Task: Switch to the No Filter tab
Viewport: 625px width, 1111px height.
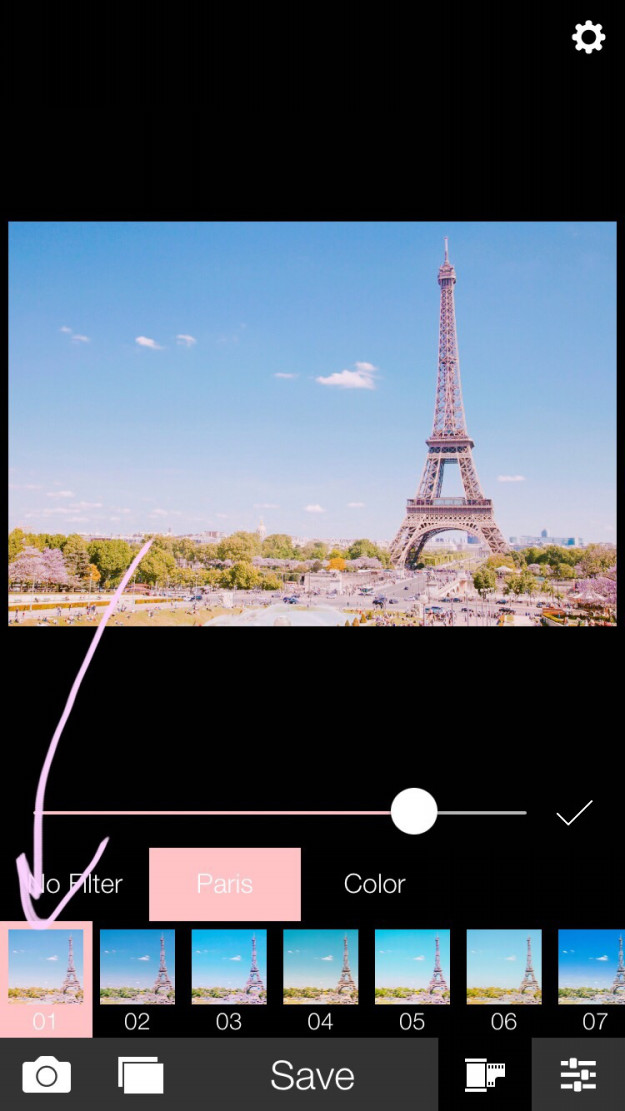Action: coord(75,884)
